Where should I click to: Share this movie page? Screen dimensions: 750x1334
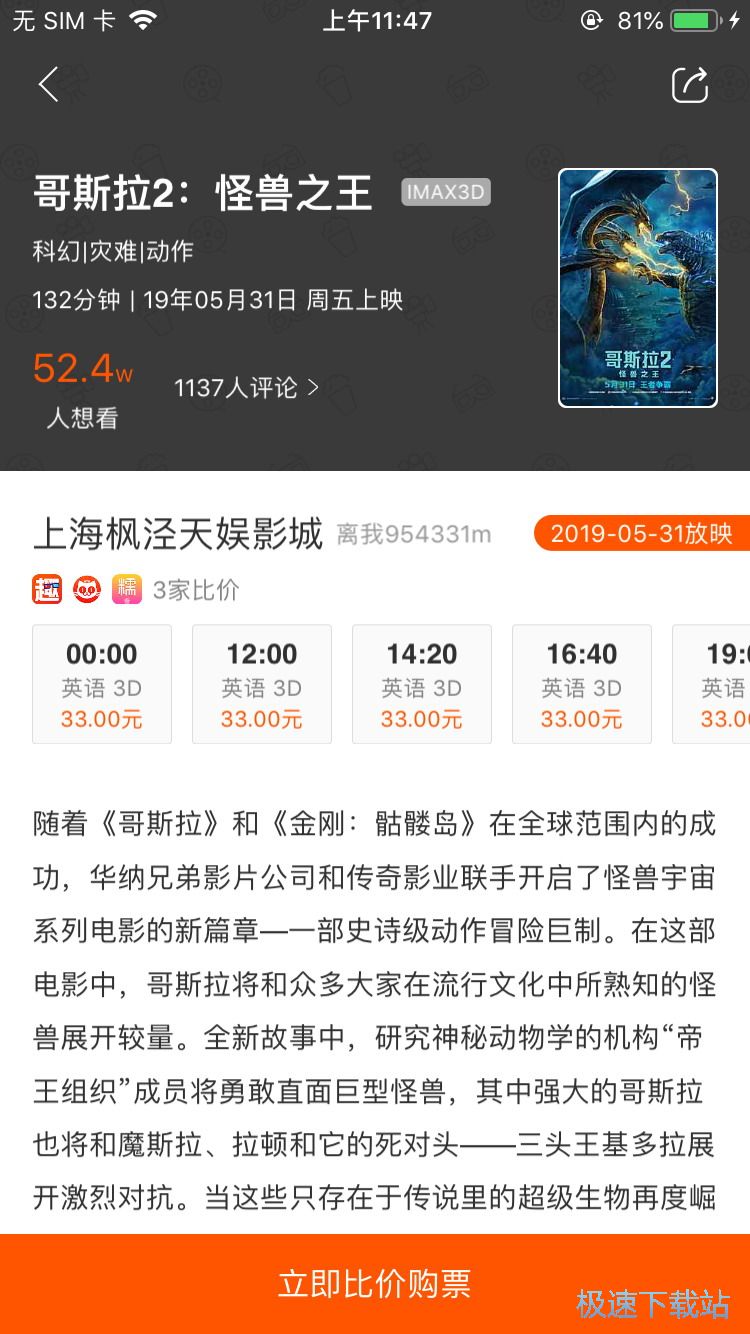pyautogui.click(x=690, y=85)
